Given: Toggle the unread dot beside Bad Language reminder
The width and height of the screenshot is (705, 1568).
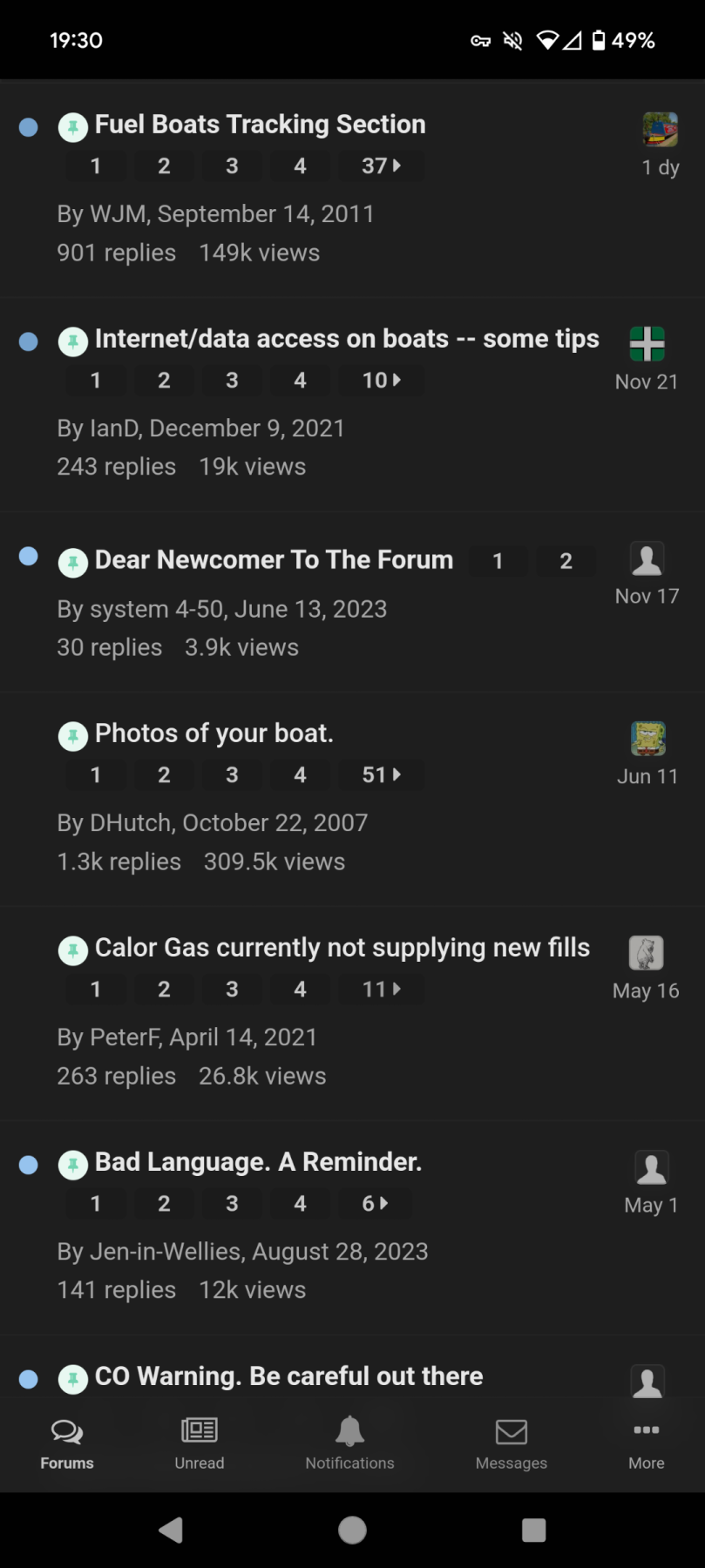Looking at the screenshot, I should pos(28,1165).
